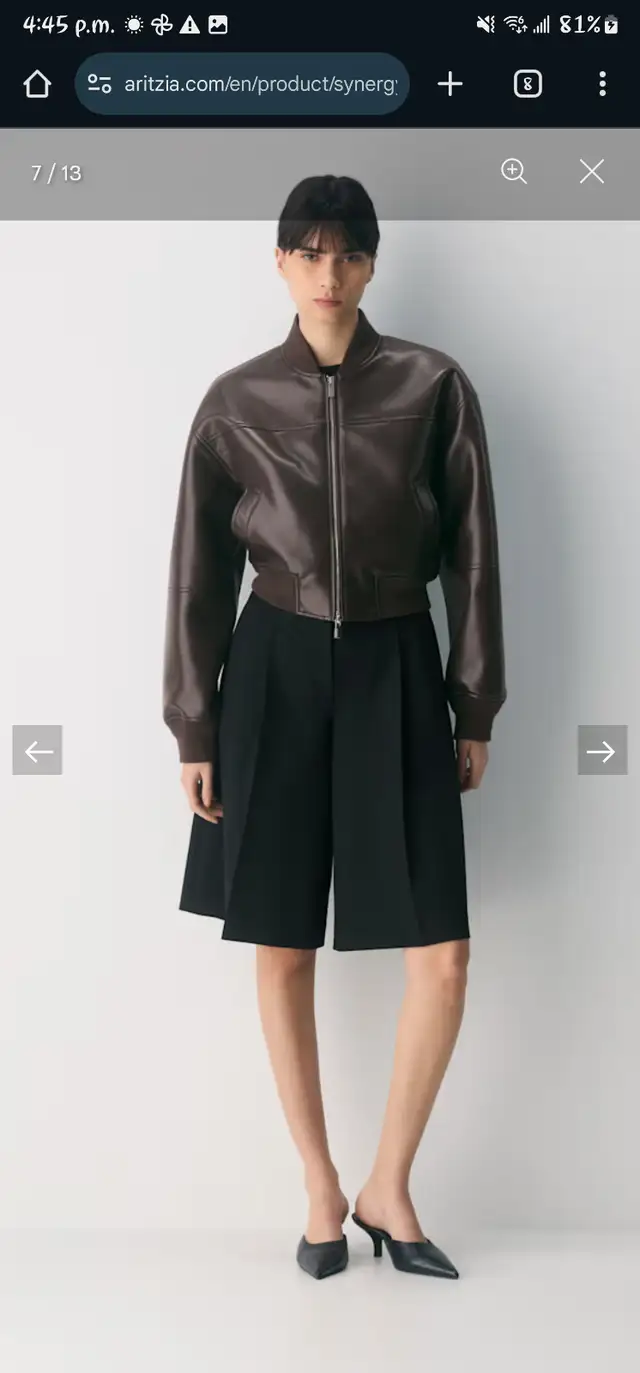Show the previous product image

(37, 750)
